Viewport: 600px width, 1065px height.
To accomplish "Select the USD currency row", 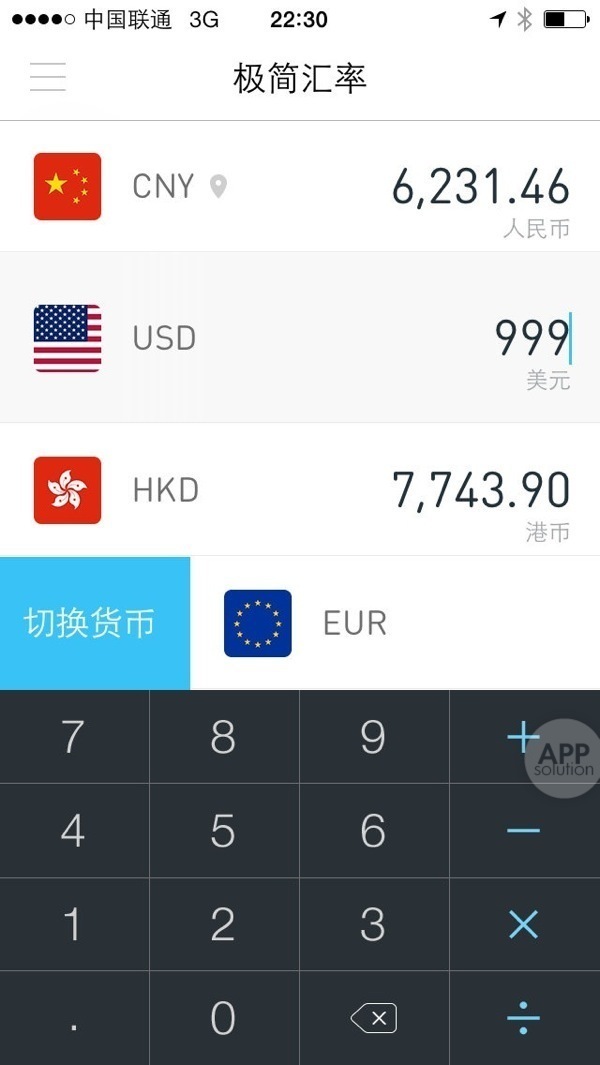I will [x=300, y=338].
